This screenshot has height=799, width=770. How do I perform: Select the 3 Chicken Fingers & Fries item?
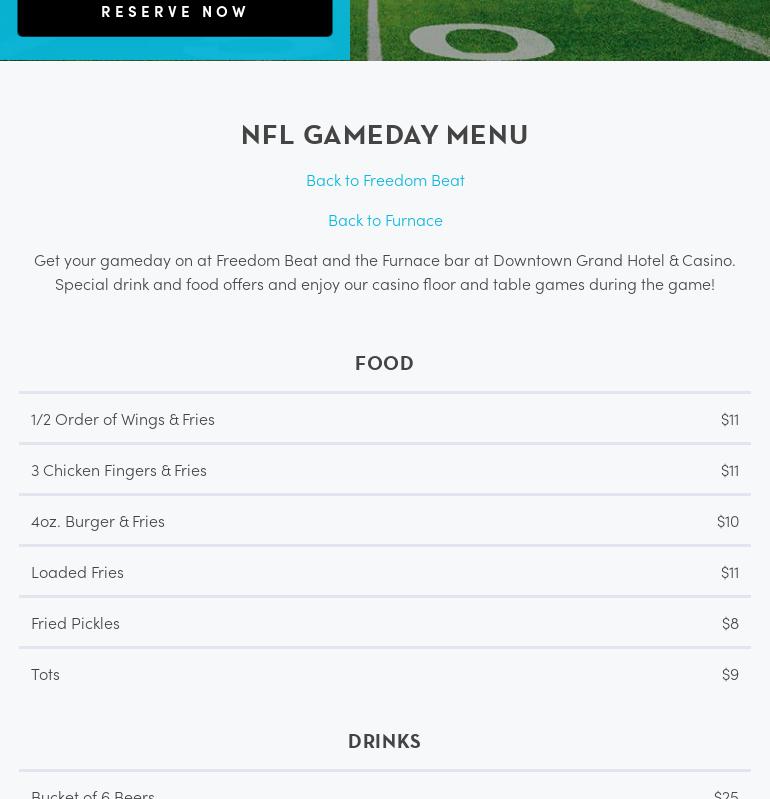tap(119, 469)
